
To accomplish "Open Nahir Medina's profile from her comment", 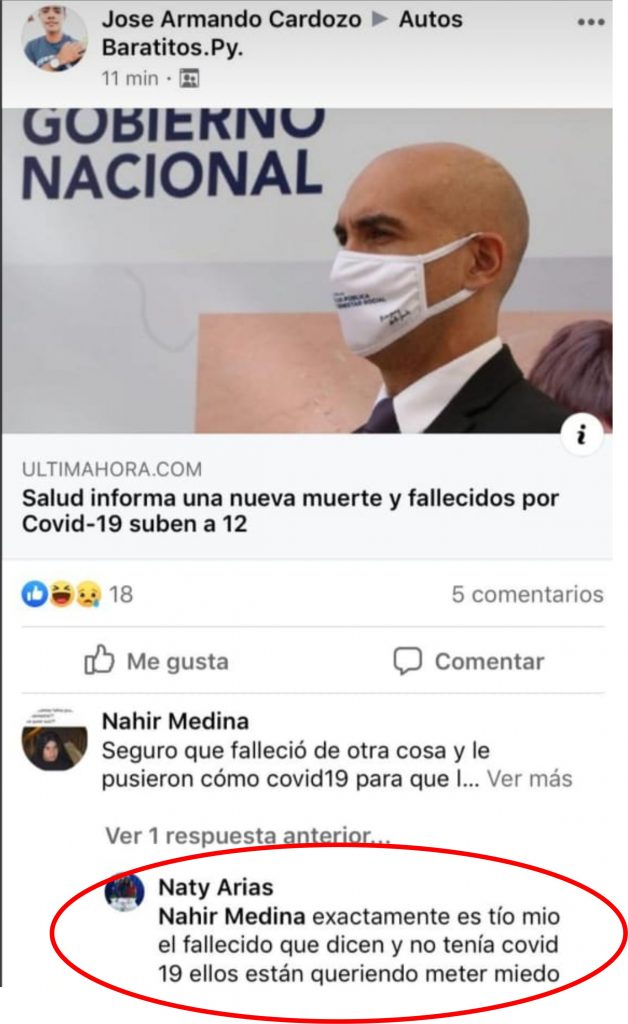I will point(175,721).
